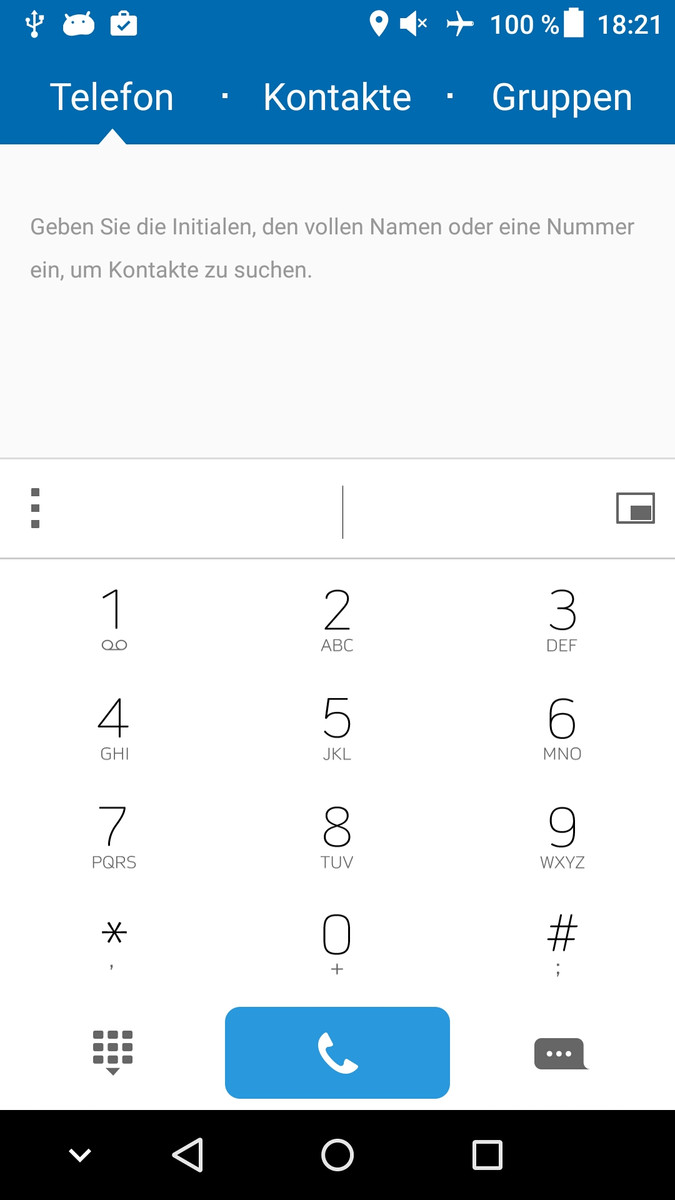675x1200 pixels.
Task: Enter digit 9 WXYZ
Action: pos(562,837)
